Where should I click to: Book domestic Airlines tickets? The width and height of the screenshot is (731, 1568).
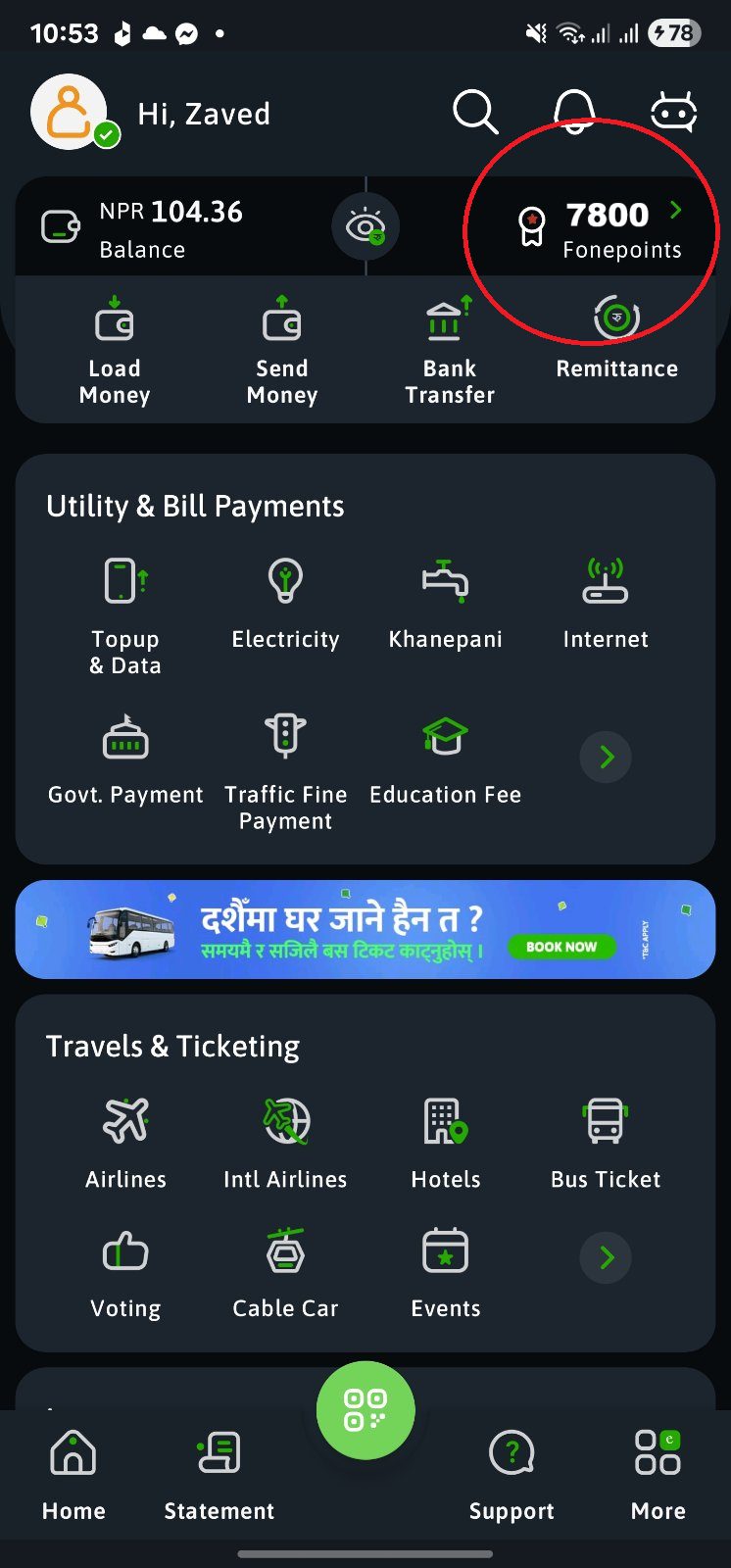125,1143
